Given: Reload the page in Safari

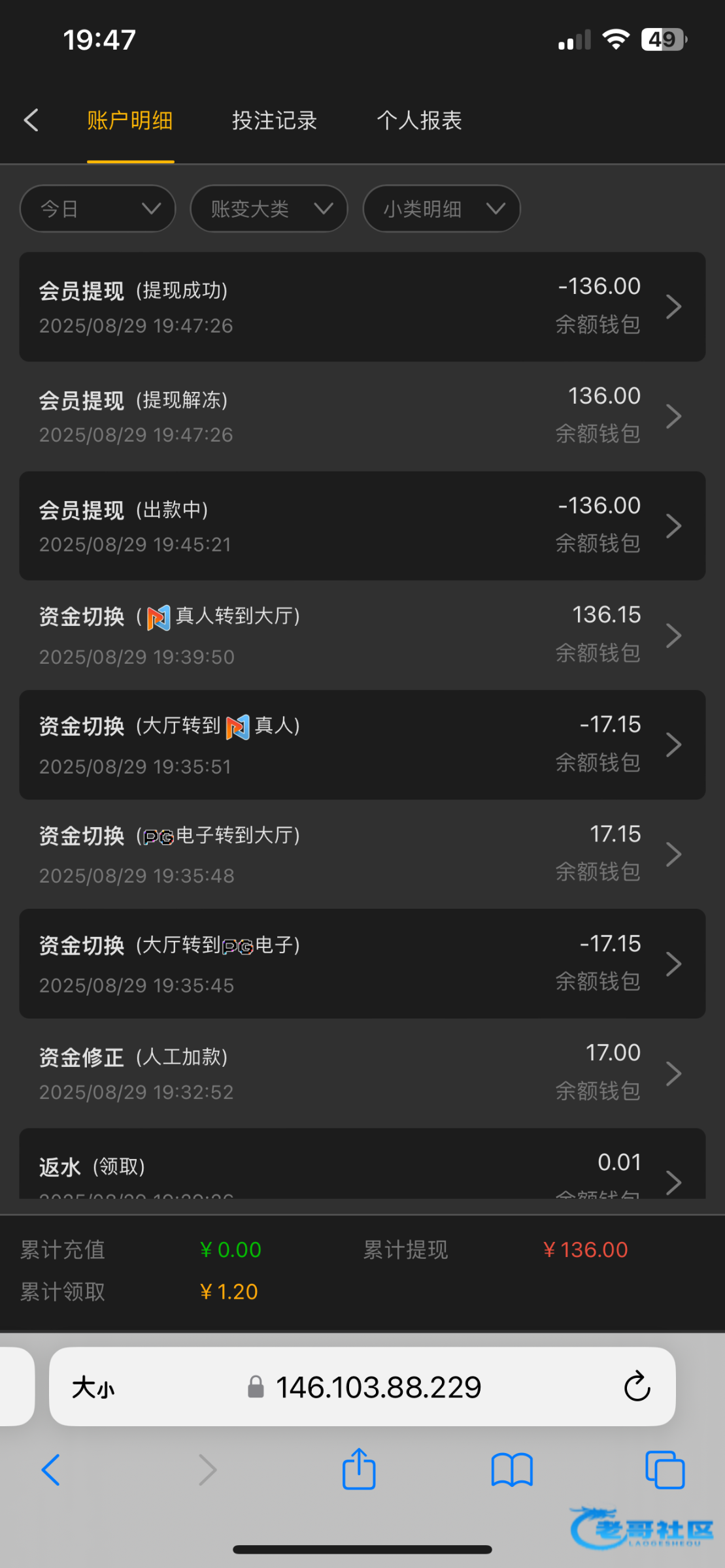Looking at the screenshot, I should coord(637,1386).
